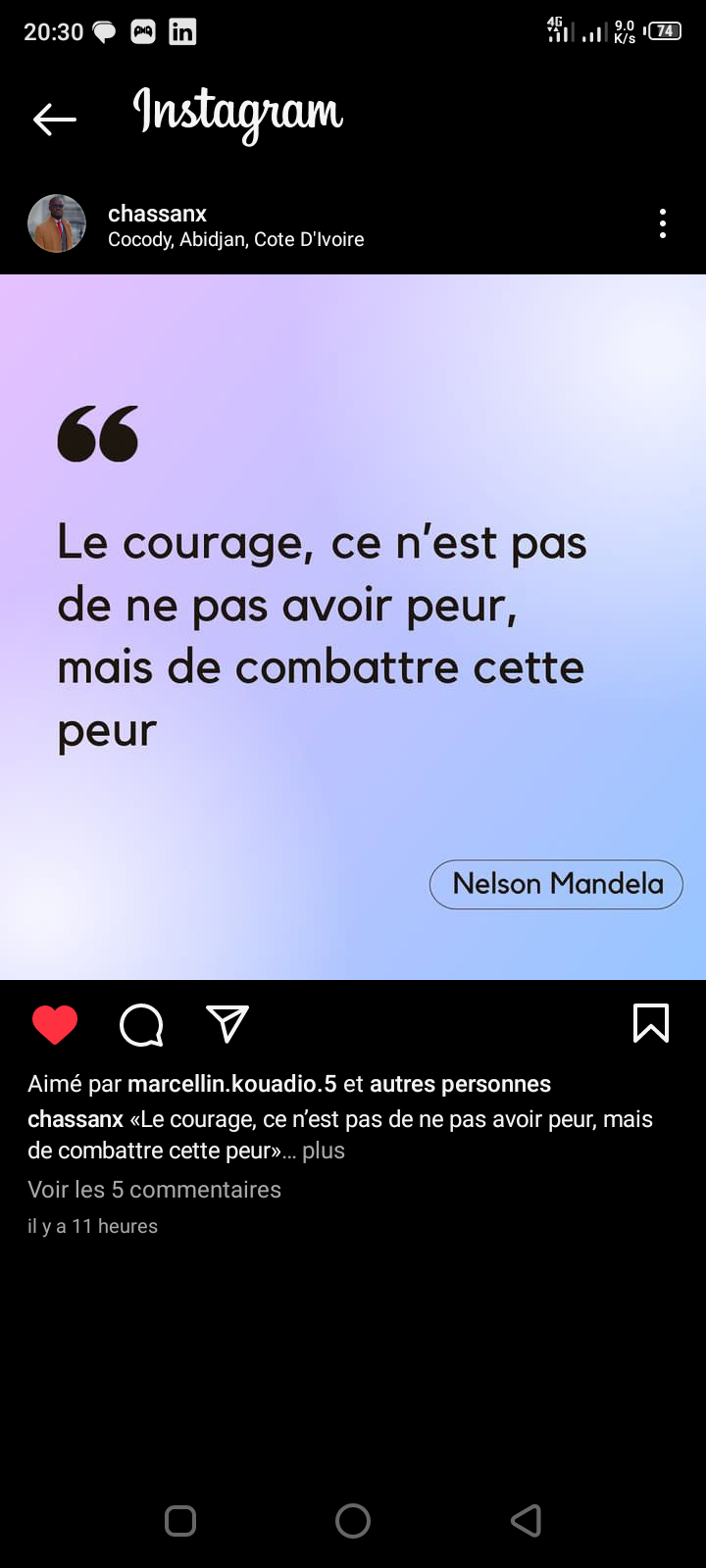Unlike the post with the red heart
This screenshot has width=706, height=1568.
coord(55,1024)
